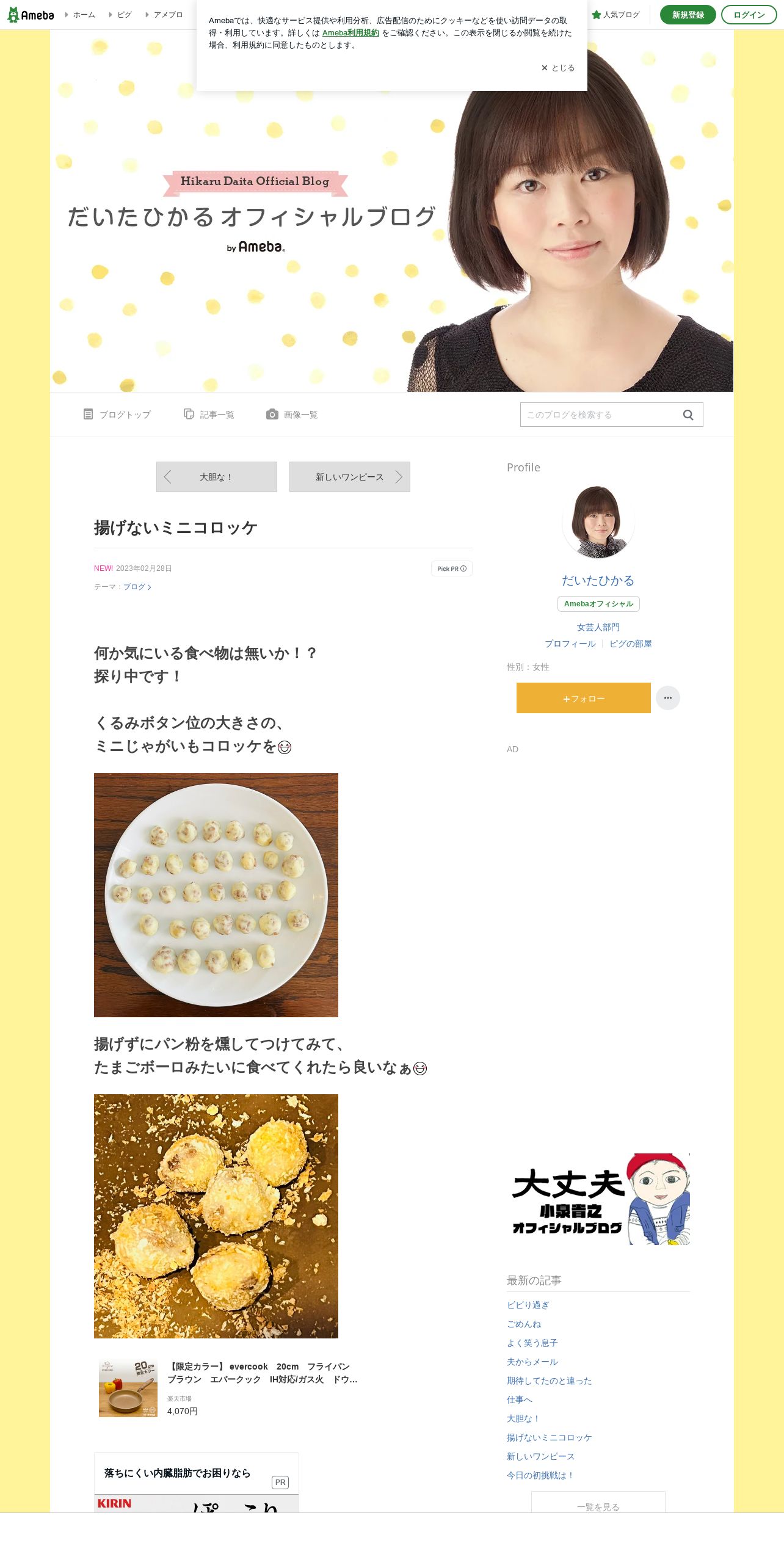Viewport: 784px width, 1568px height.
Task: Open the プロフィール link
Action: [x=570, y=644]
